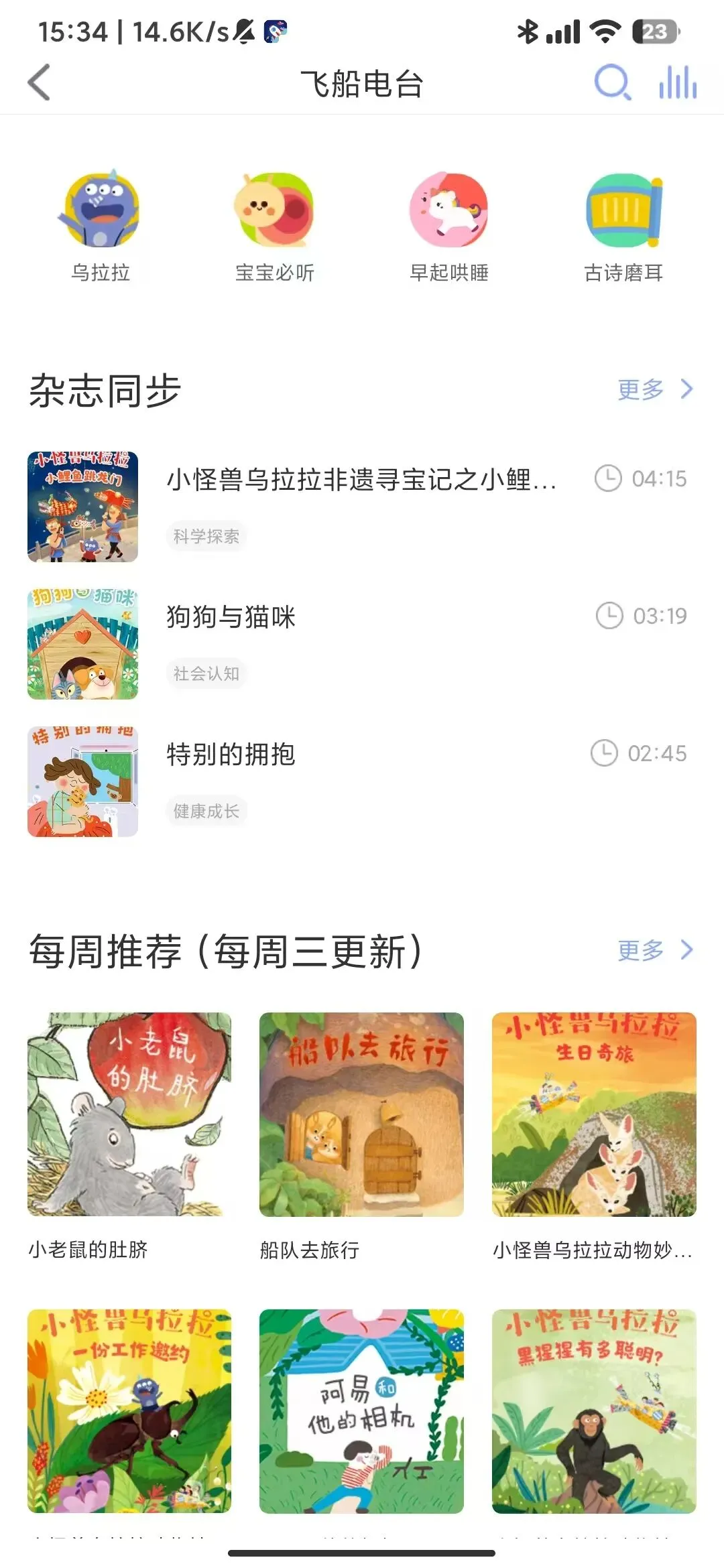Open the 船队去旅行 card
The height and width of the screenshot is (1568, 724).
[x=361, y=1114]
